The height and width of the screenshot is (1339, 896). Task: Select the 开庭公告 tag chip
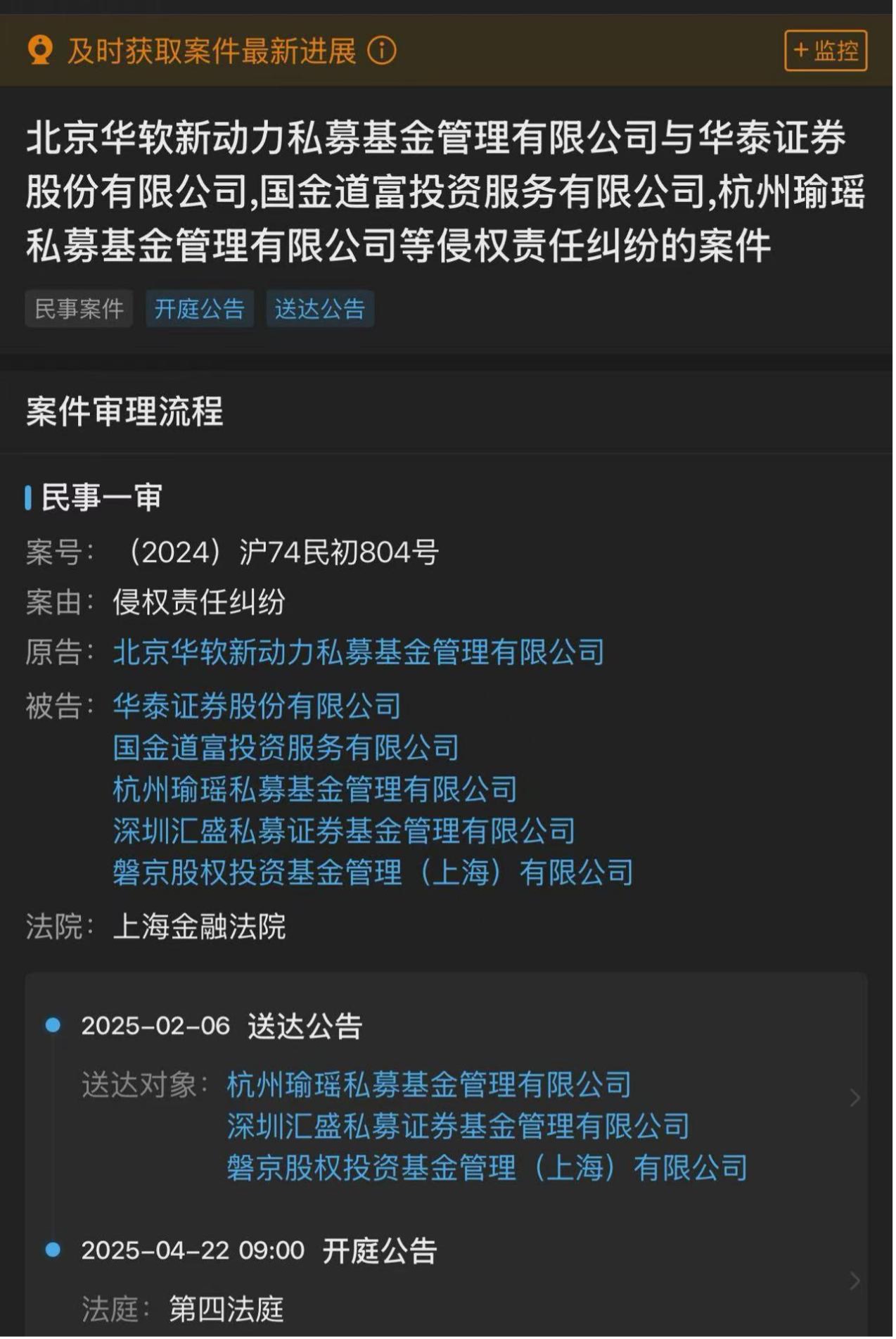pyautogui.click(x=200, y=309)
